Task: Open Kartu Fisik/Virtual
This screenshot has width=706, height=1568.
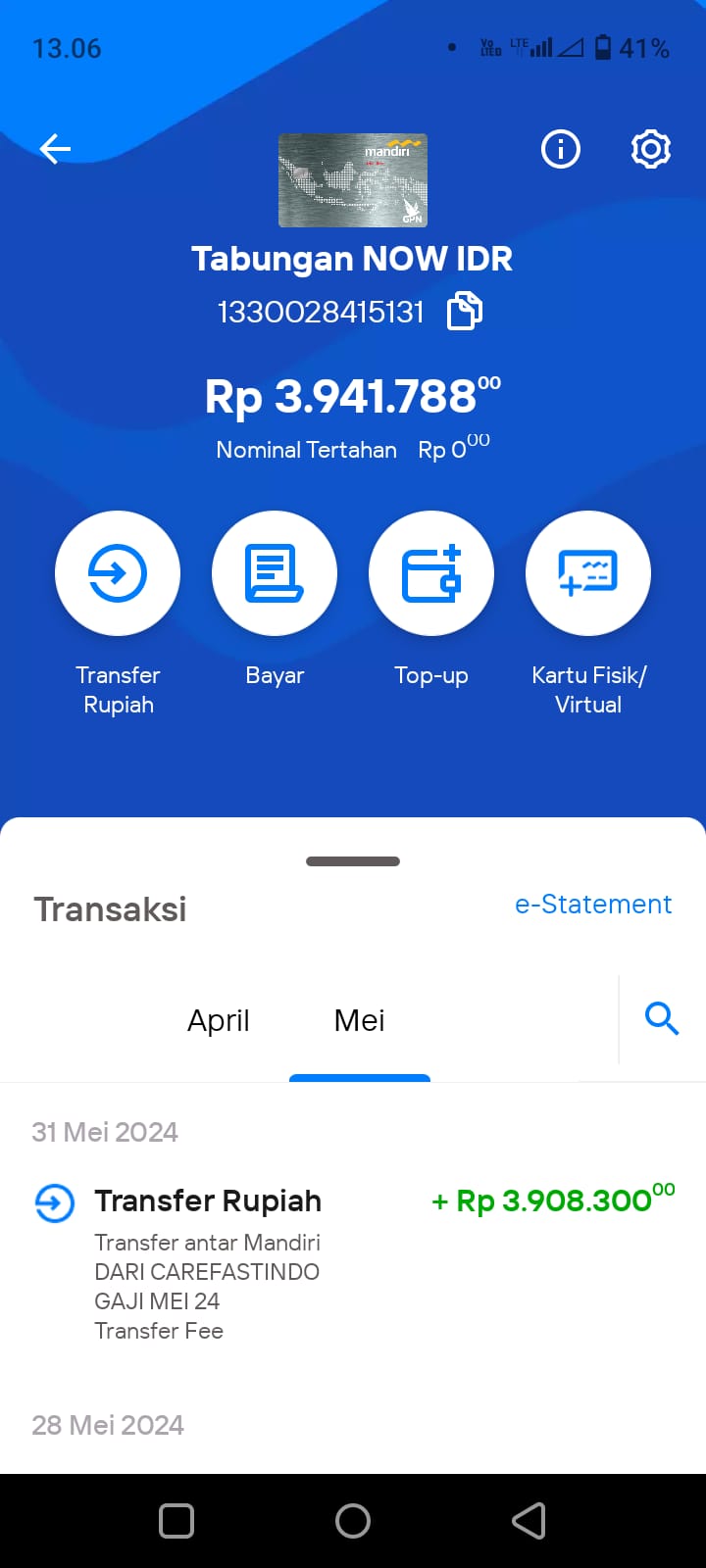Action: coord(588,573)
